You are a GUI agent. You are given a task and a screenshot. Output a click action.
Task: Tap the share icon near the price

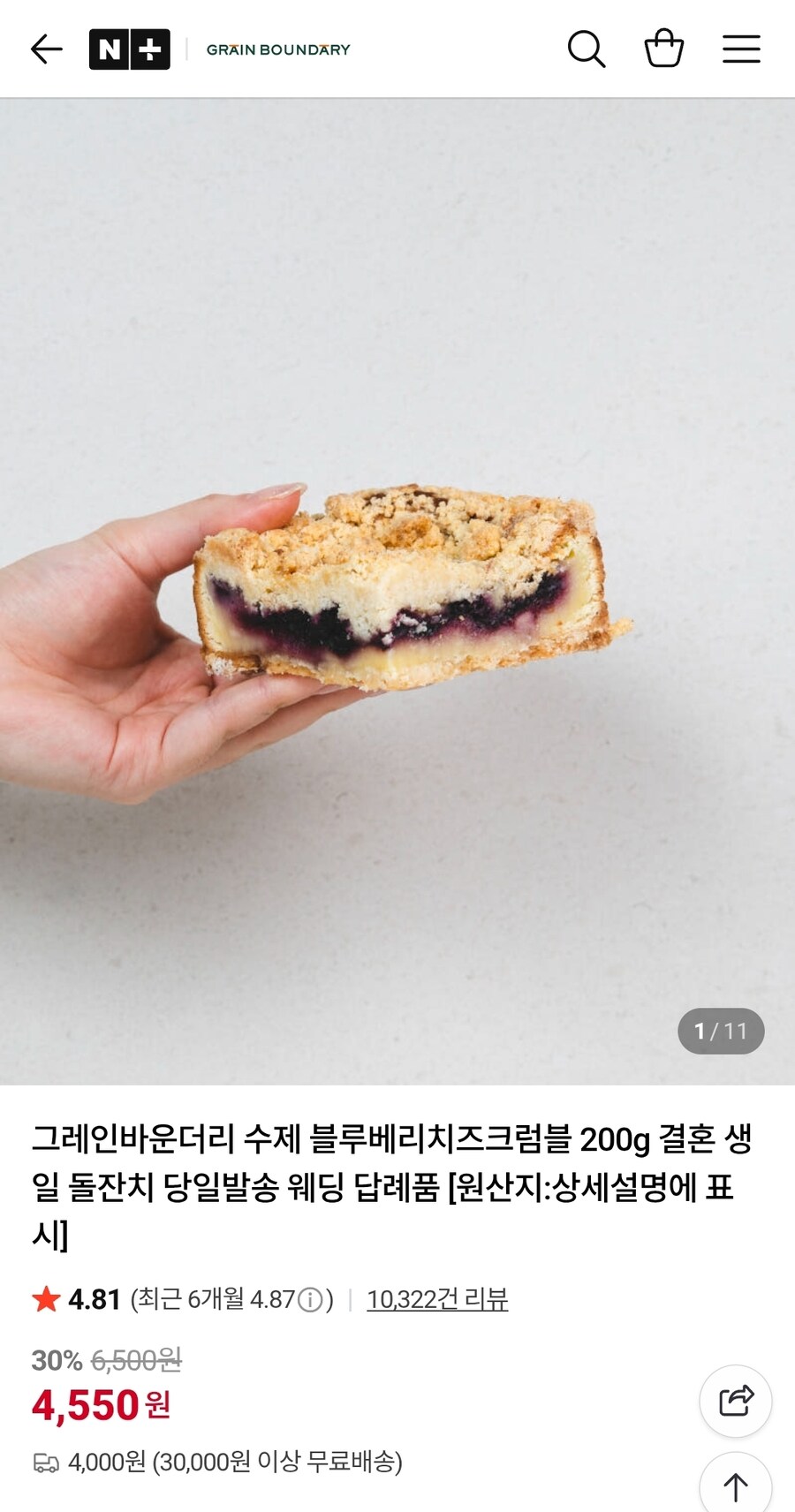[735, 1402]
